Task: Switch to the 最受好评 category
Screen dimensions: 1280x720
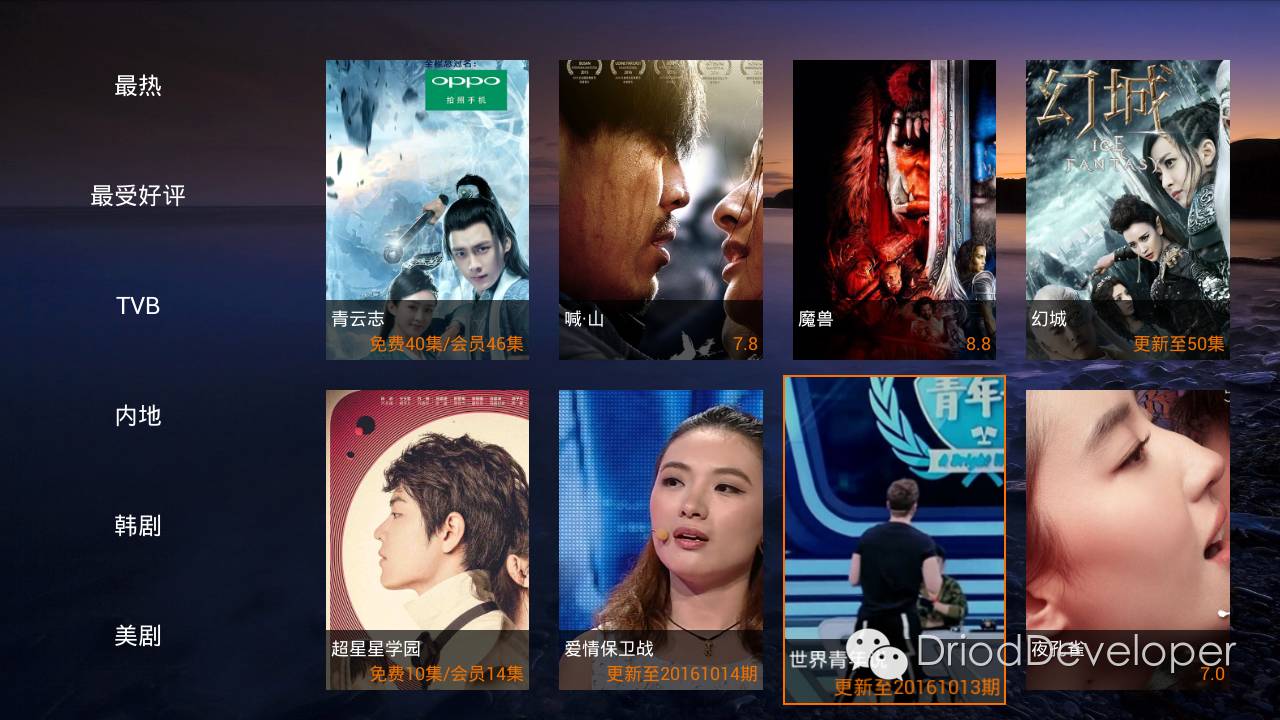Action: tap(138, 196)
